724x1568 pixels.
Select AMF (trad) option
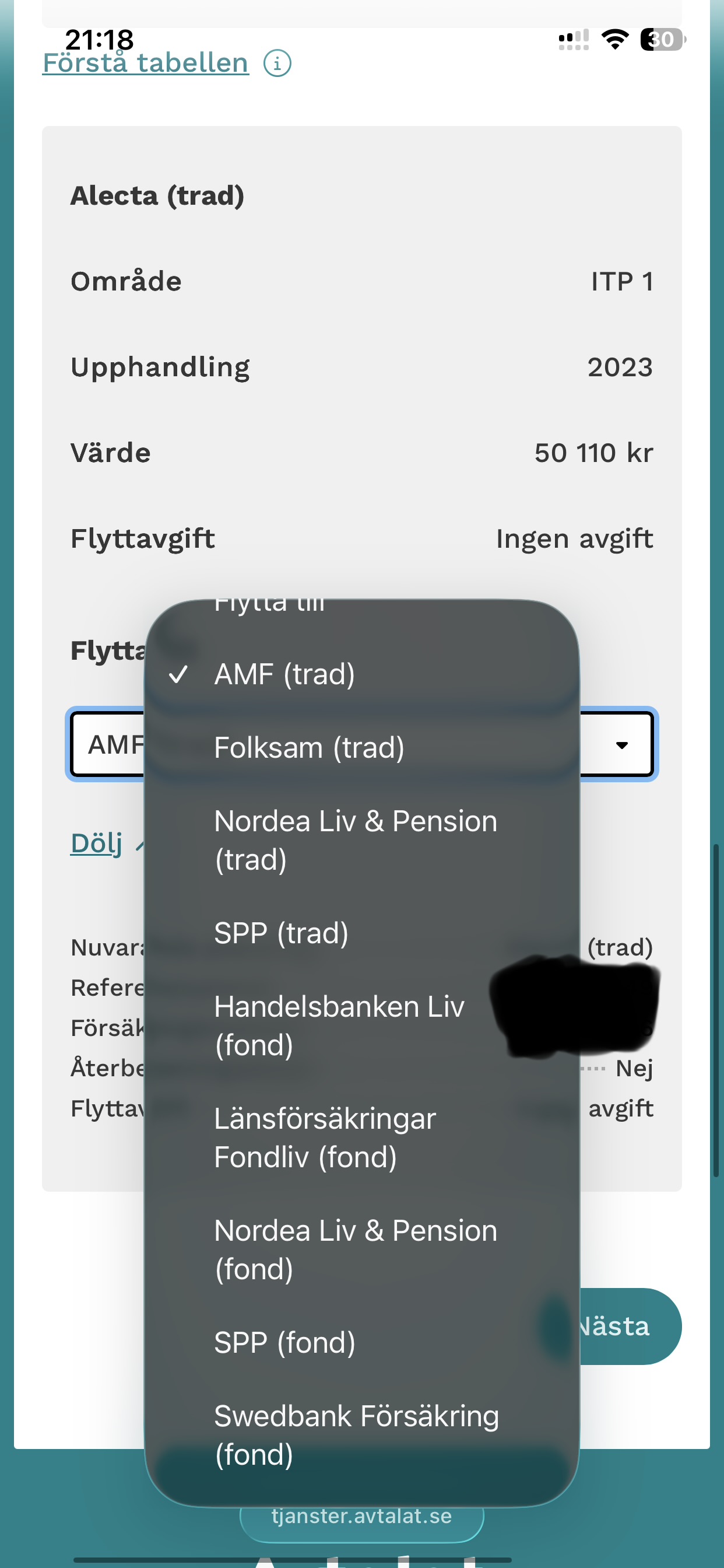click(x=361, y=674)
